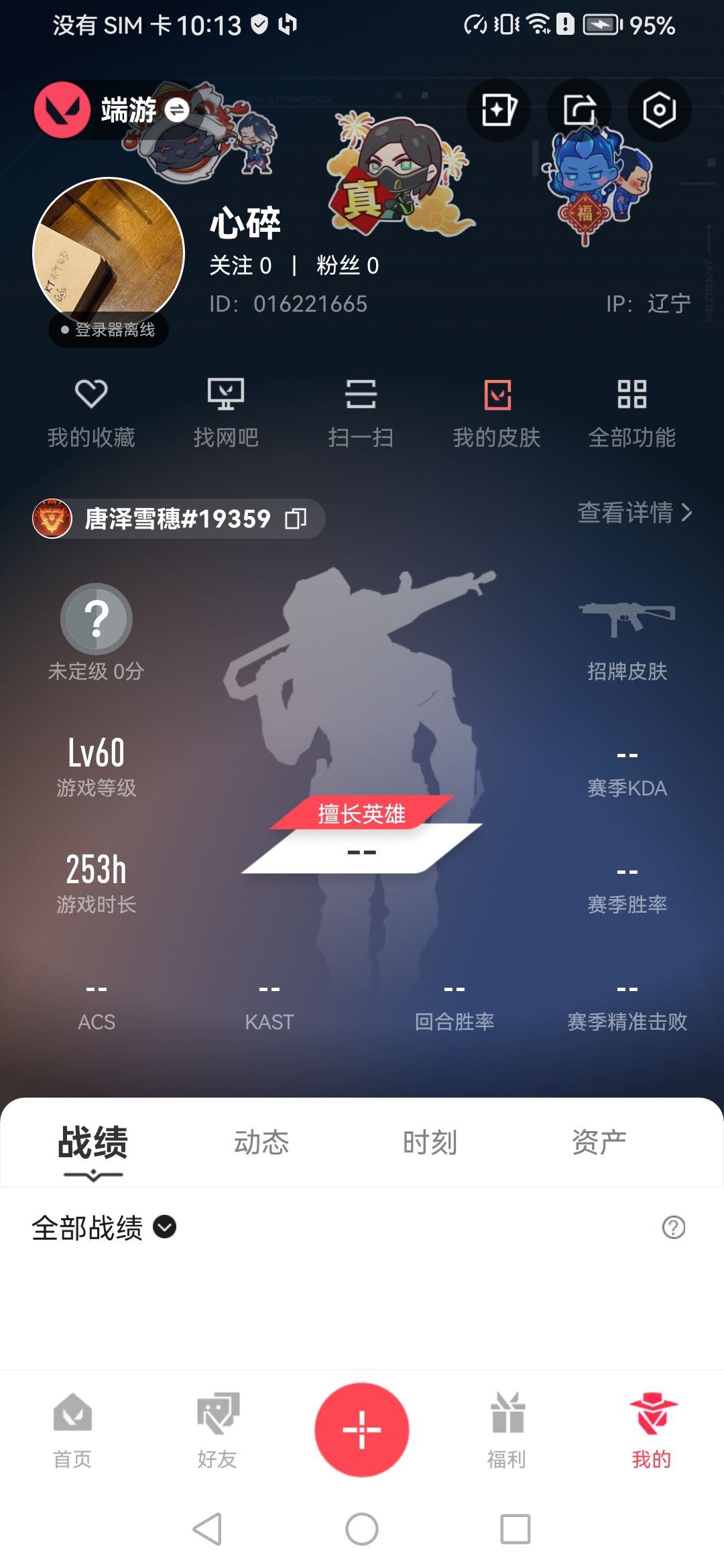
Task: Open 我的皮肤 skins icon
Action: pyautogui.click(x=496, y=409)
